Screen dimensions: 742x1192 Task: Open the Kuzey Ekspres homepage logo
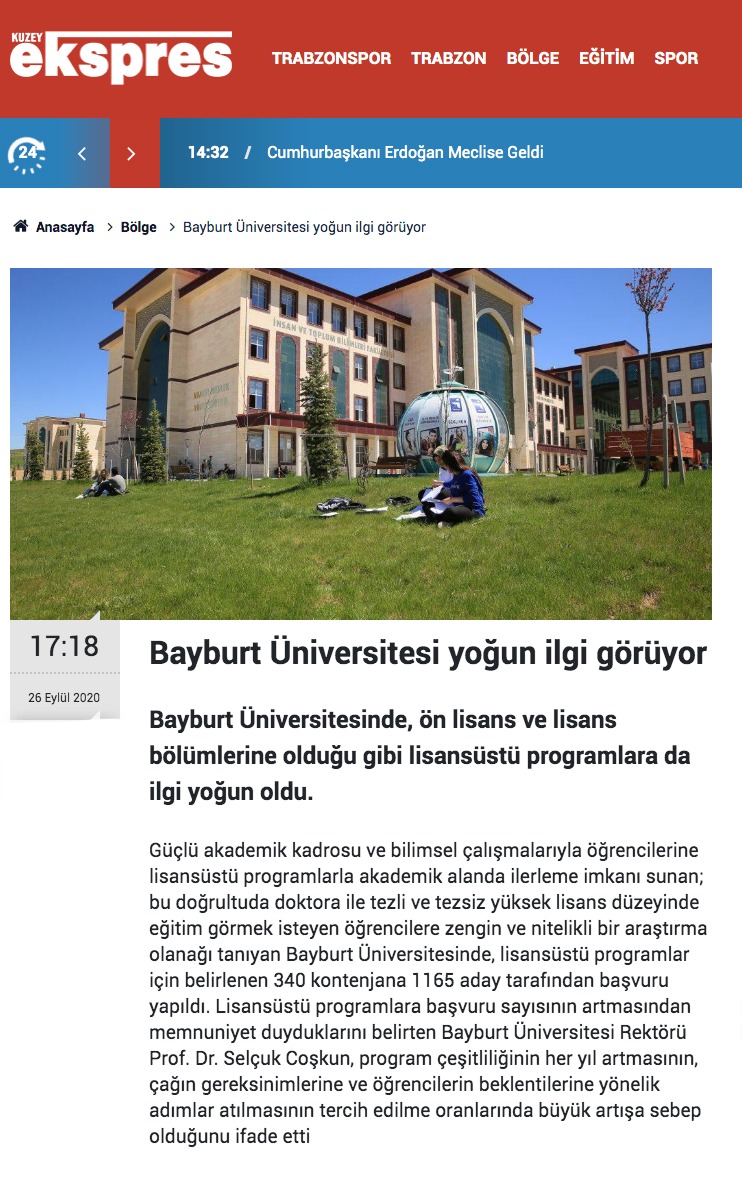tap(120, 57)
